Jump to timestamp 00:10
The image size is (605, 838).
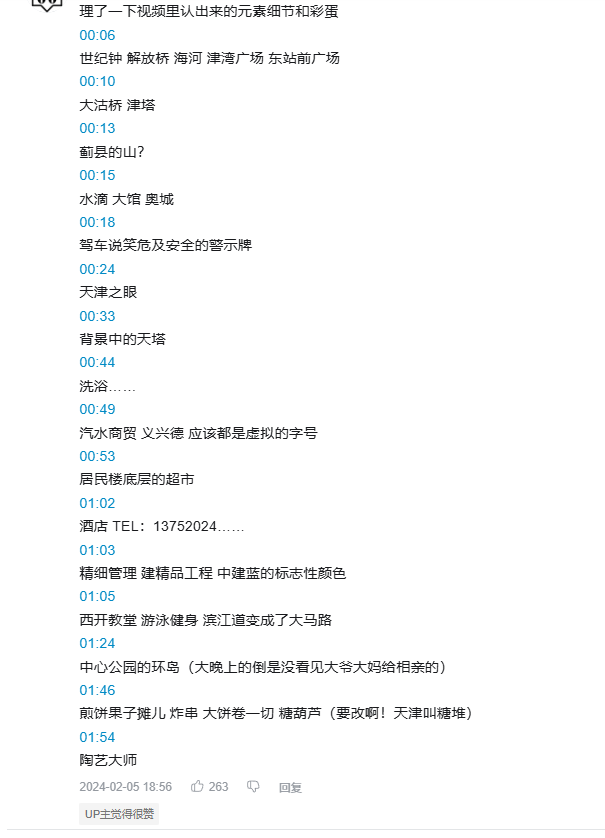pyautogui.click(x=97, y=81)
